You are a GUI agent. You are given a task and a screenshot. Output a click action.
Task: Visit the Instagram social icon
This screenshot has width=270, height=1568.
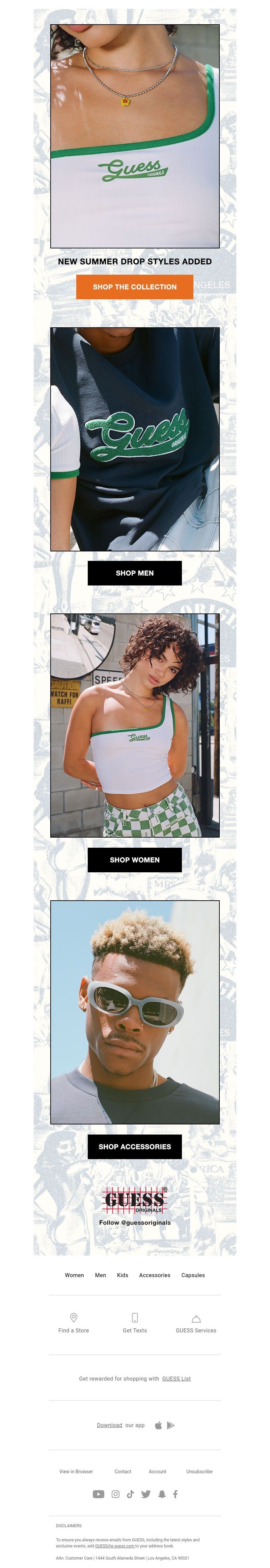pos(115,1494)
